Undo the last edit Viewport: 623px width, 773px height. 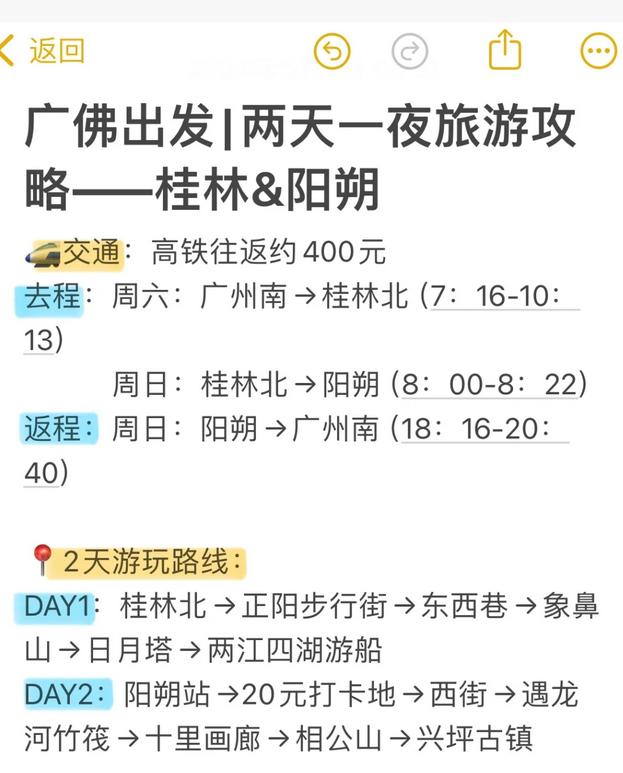(333, 51)
